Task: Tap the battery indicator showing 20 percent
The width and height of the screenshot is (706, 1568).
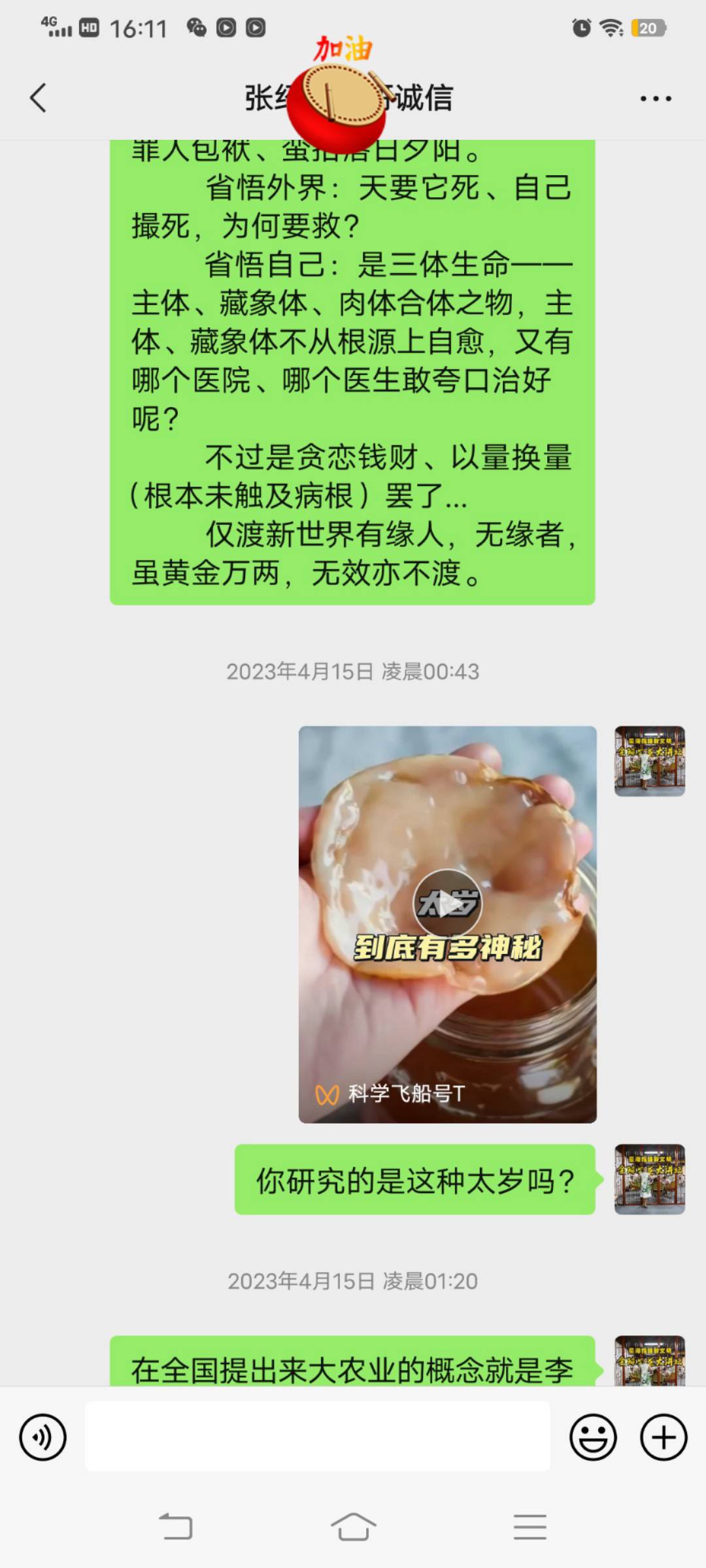Action: point(648,29)
